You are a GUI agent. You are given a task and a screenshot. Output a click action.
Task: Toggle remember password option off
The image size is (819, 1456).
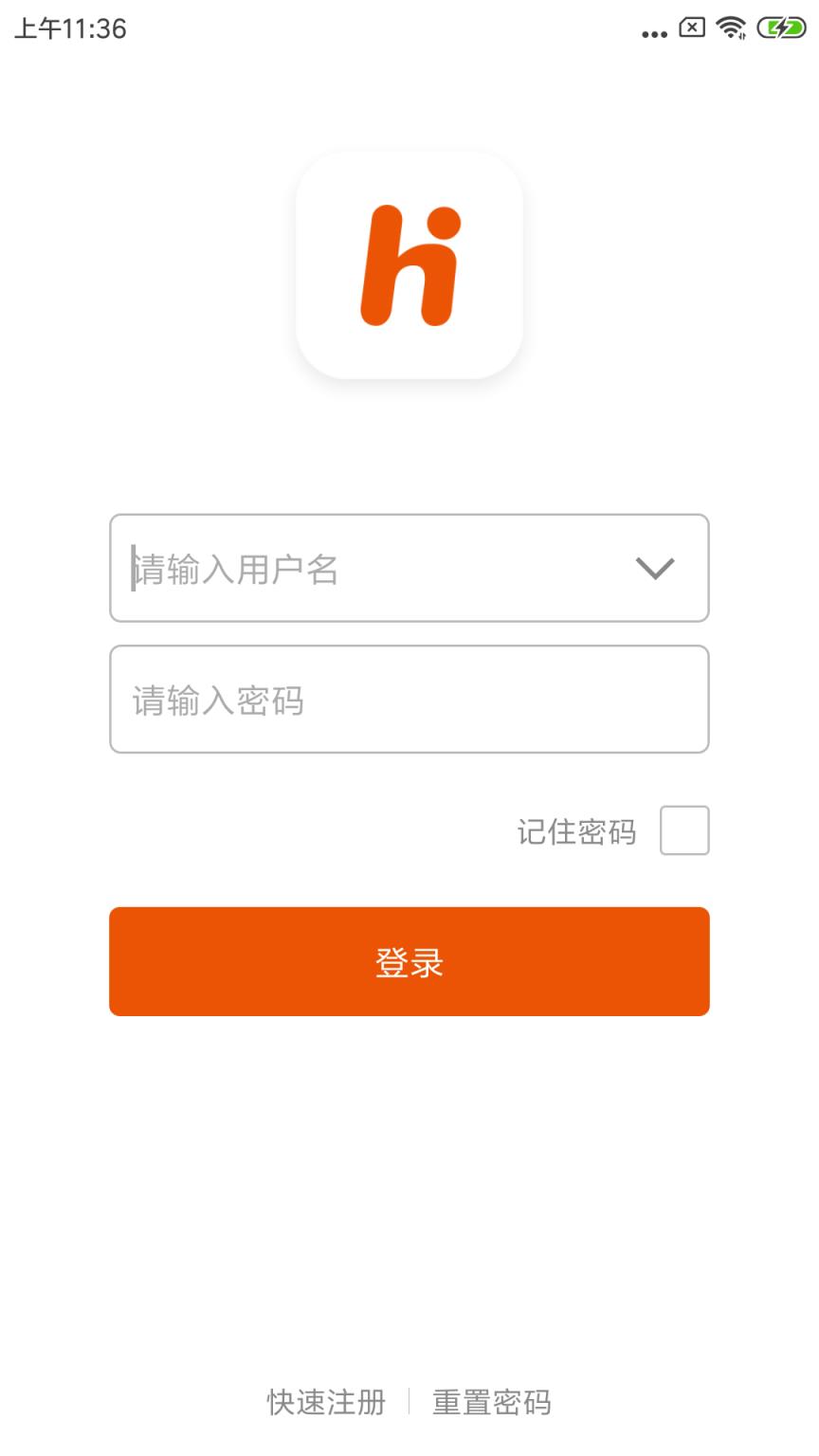[684, 829]
